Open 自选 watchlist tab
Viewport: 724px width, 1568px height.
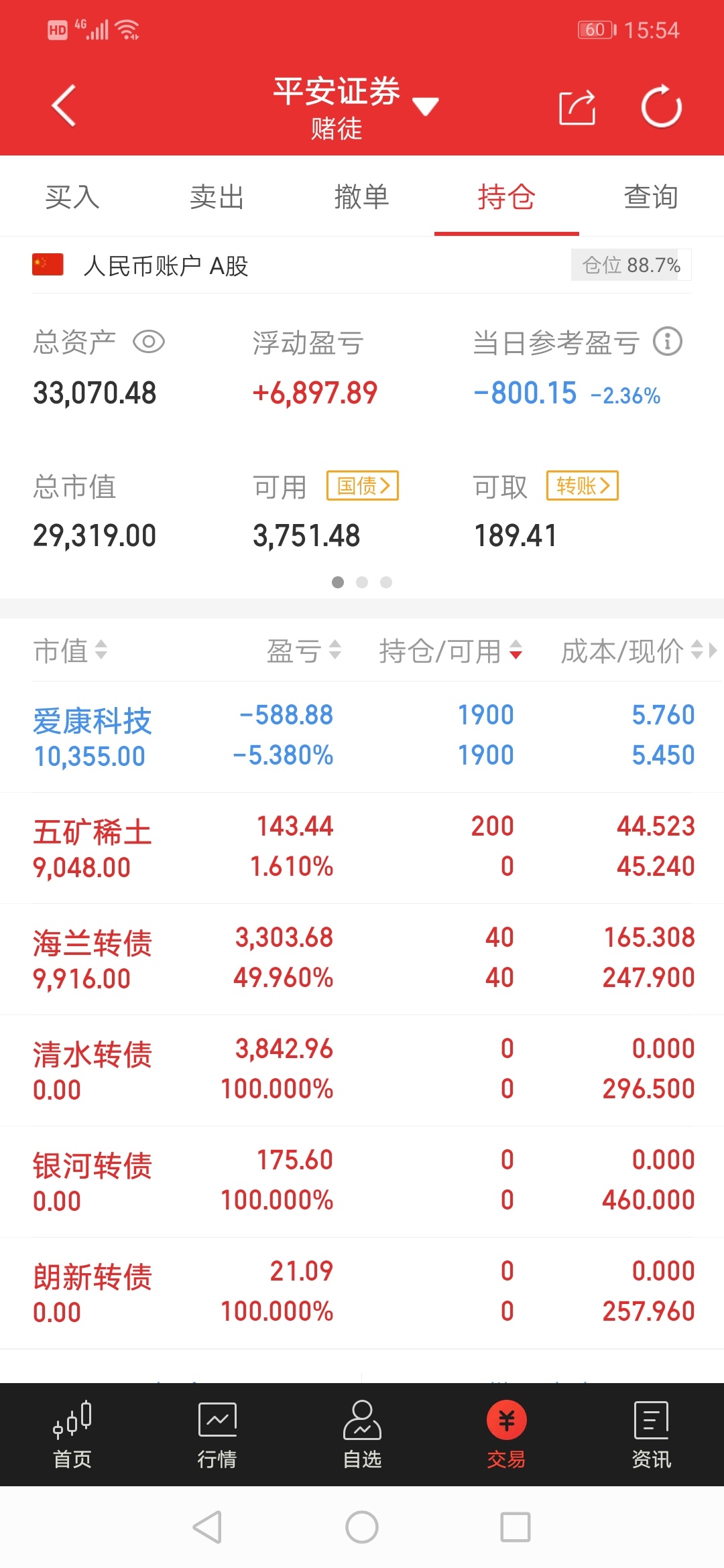pyautogui.click(x=362, y=1435)
